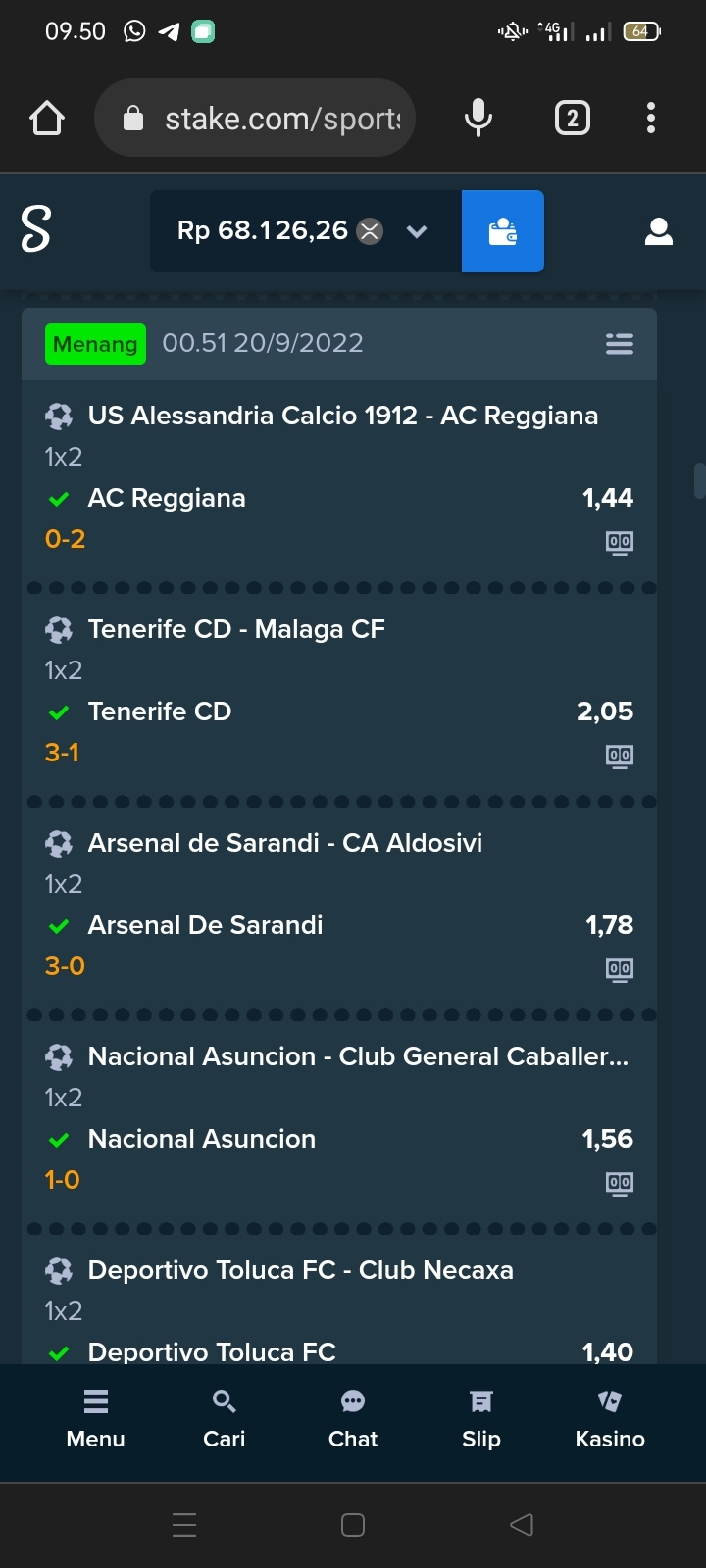Go to the browser home page
Viewport: 706px width, 1568px height.
pos(47,119)
